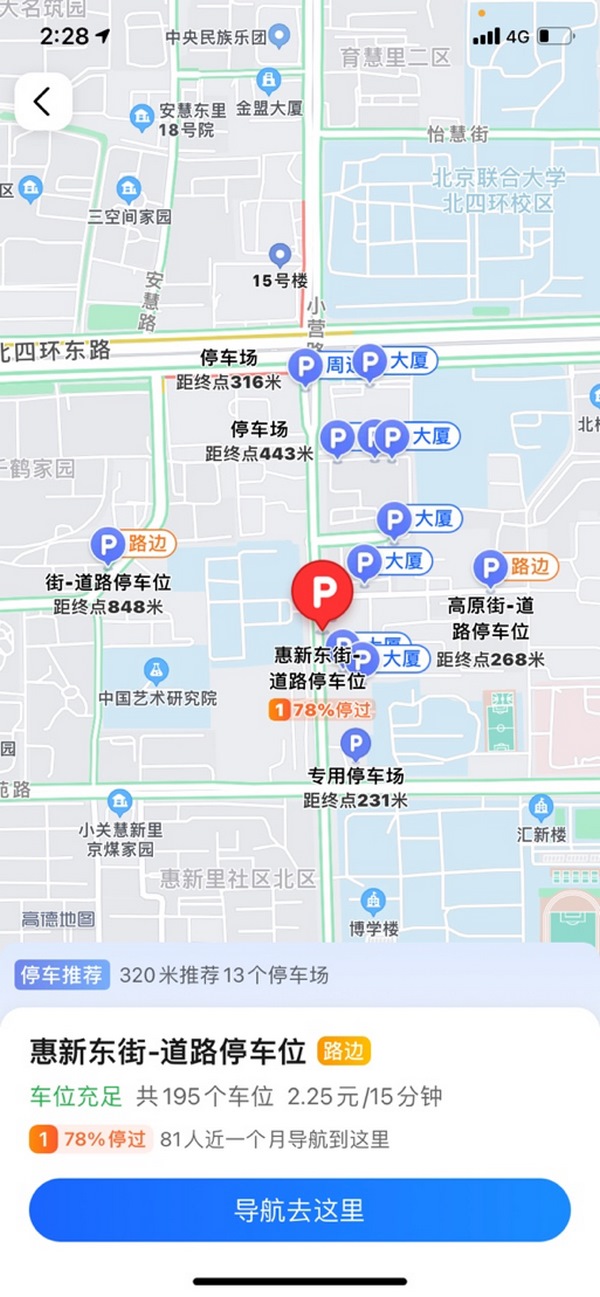Select the parking pin 316米 from destination
Screen dimensions: 600x1297
coord(305,367)
